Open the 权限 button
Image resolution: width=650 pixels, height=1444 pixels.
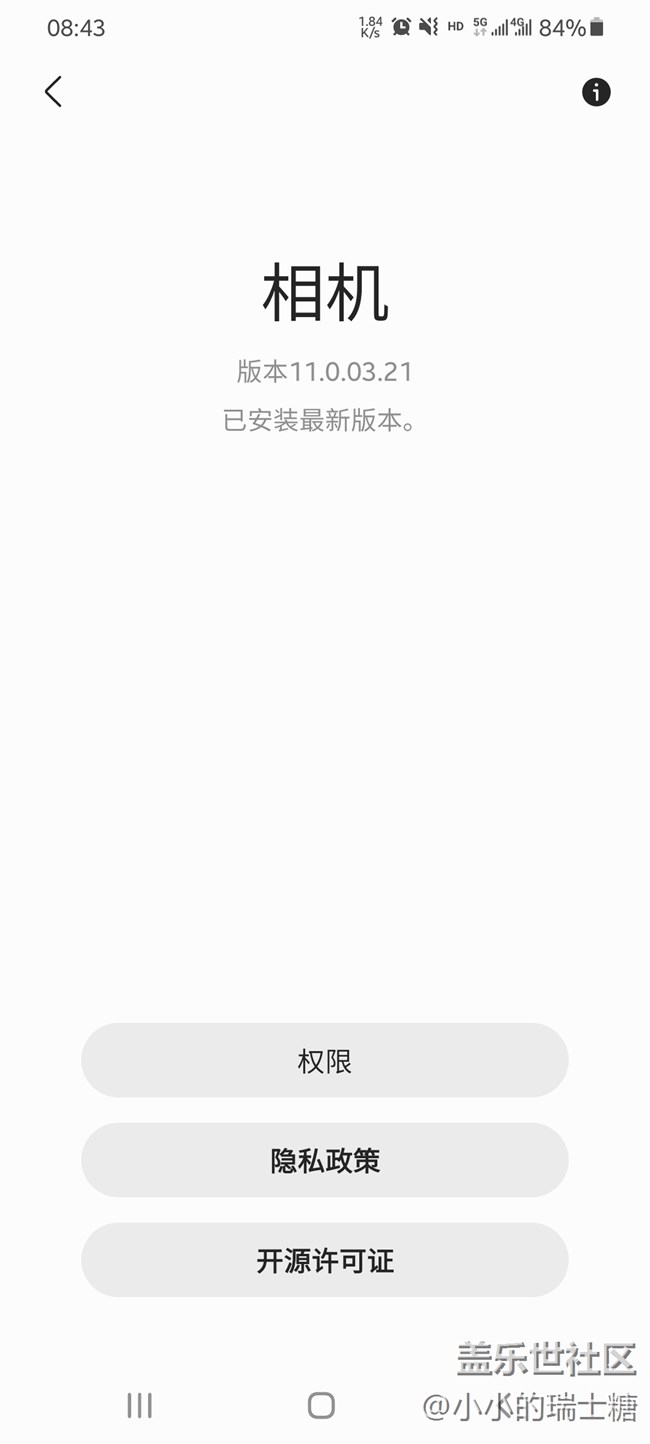325,1060
